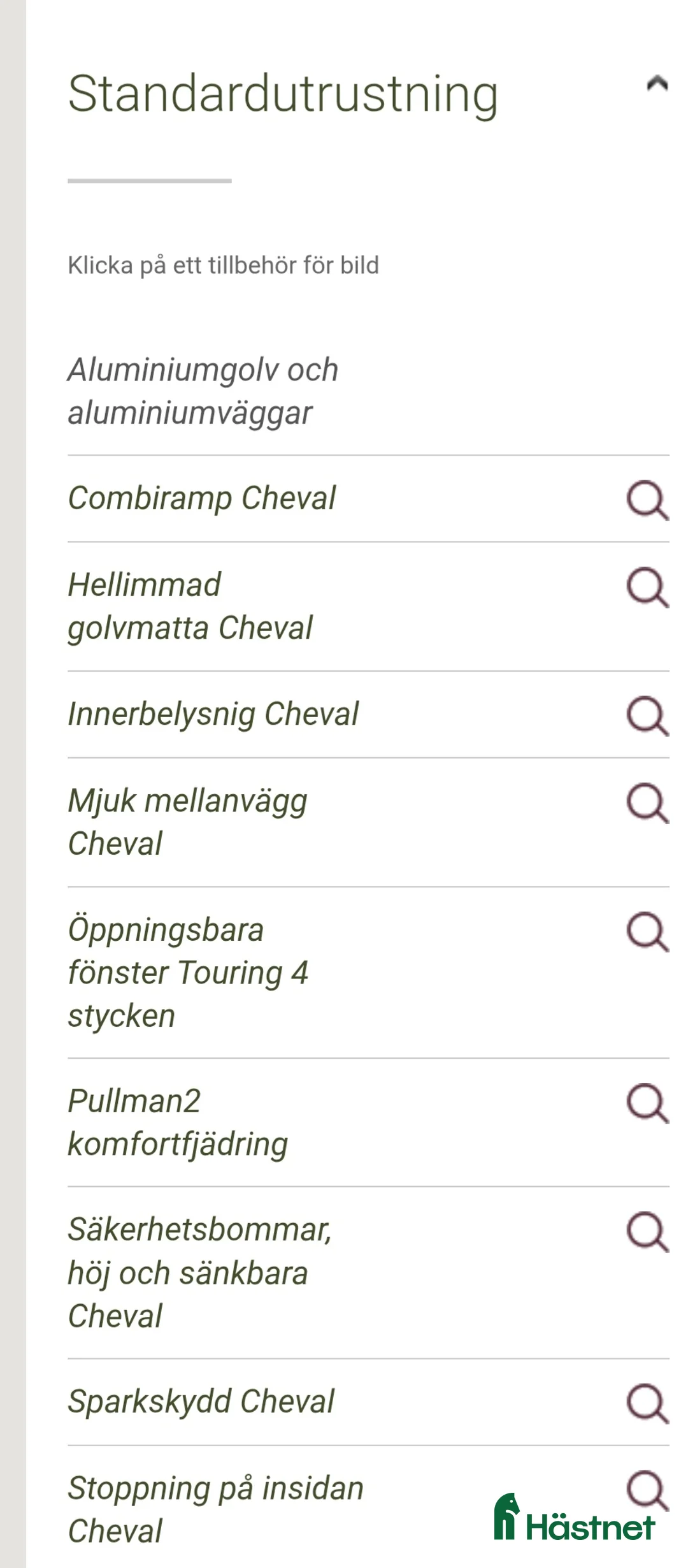Click the Standardutrustning heading
This screenshot has height=1568, width=688.
(282, 96)
